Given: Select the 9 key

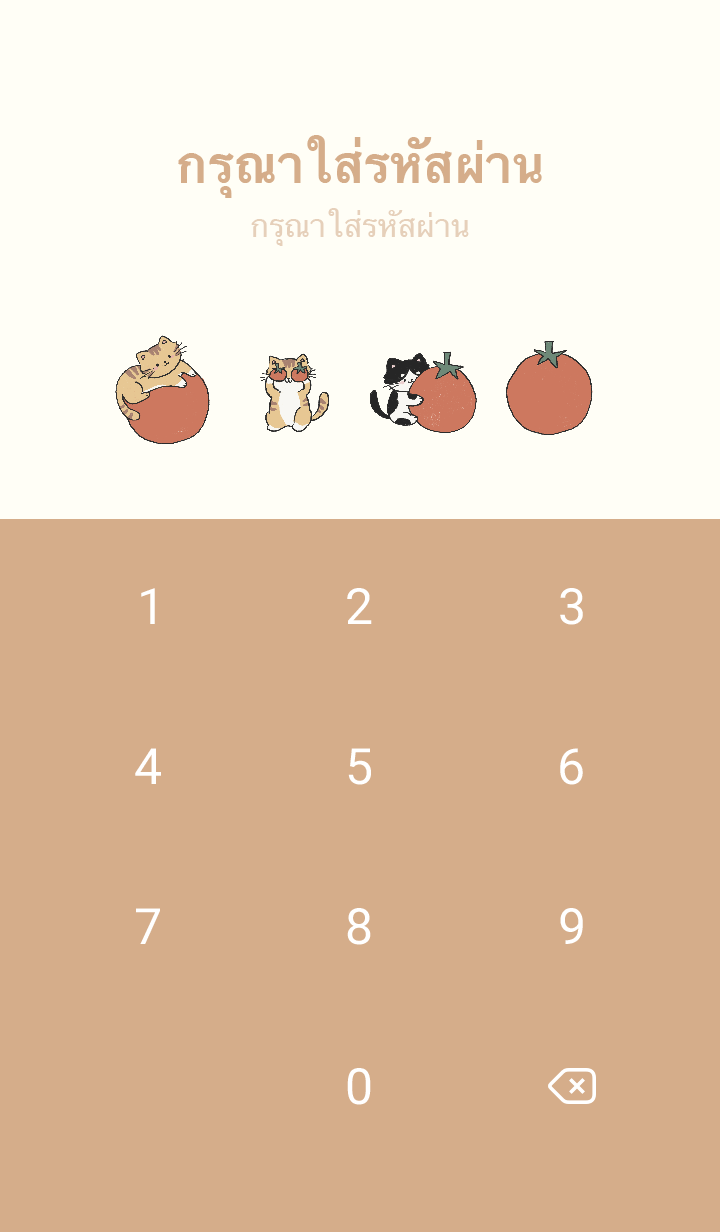Looking at the screenshot, I should (571, 927).
